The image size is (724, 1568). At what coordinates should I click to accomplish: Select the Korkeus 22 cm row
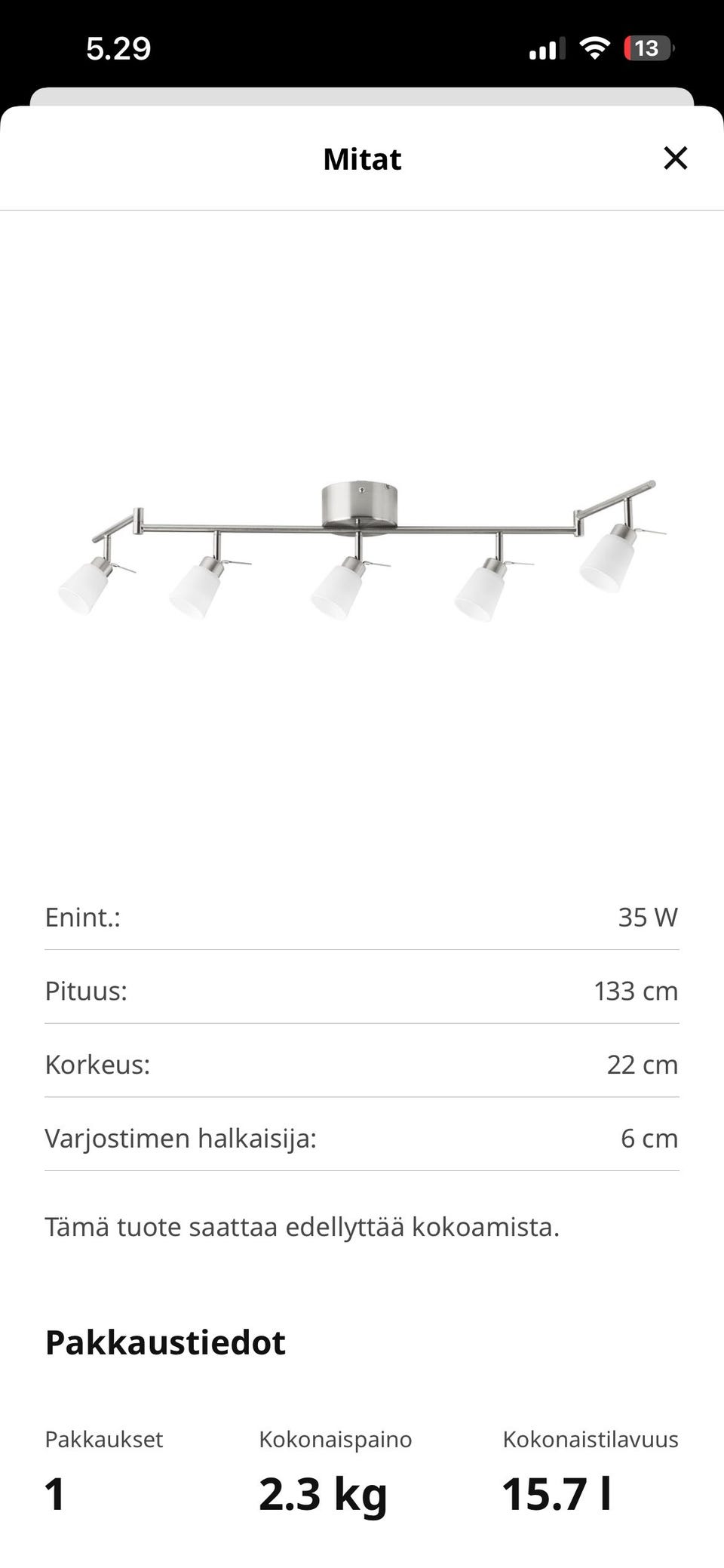[x=362, y=1065]
